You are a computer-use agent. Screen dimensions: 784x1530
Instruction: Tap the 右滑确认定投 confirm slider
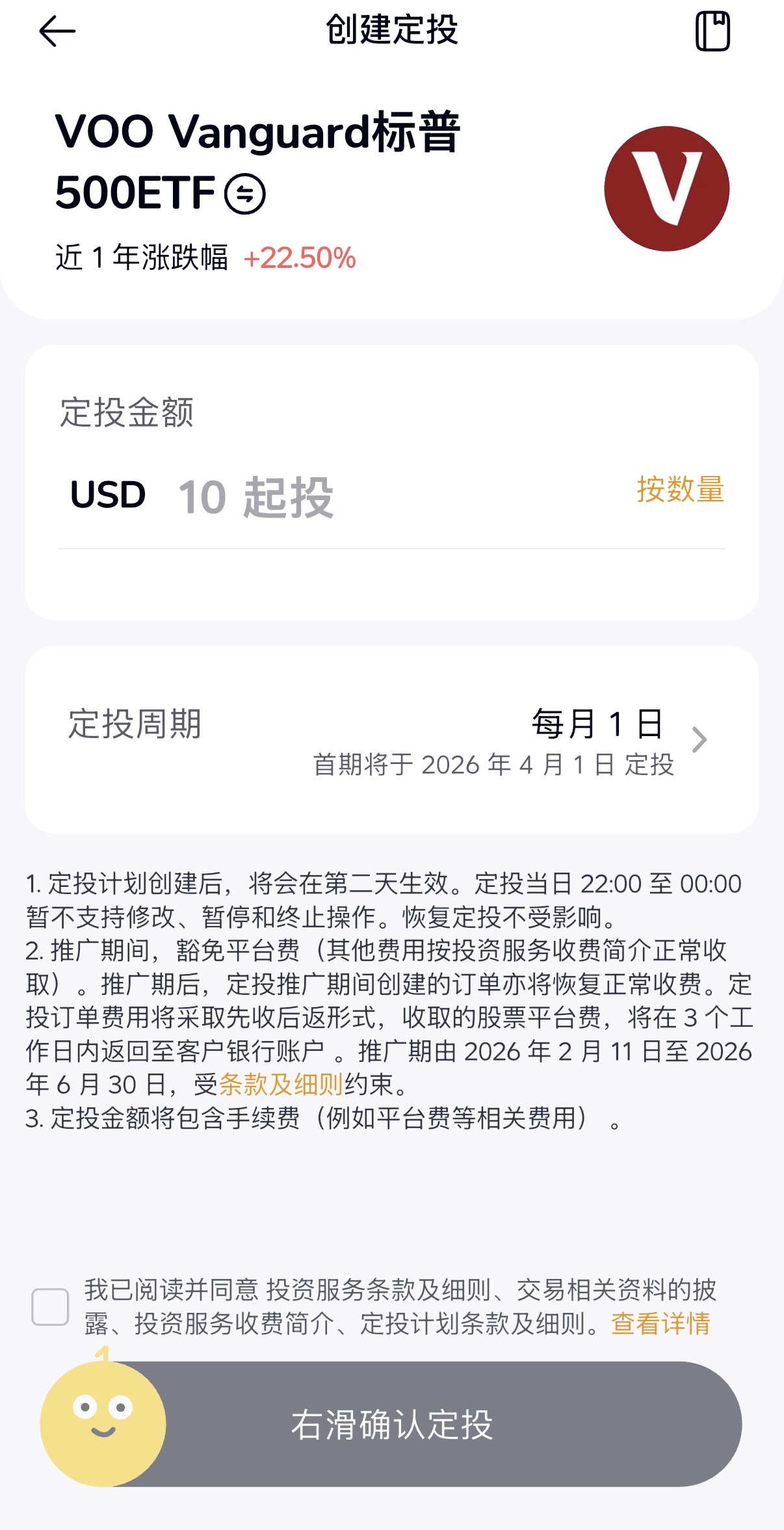pos(104,1424)
